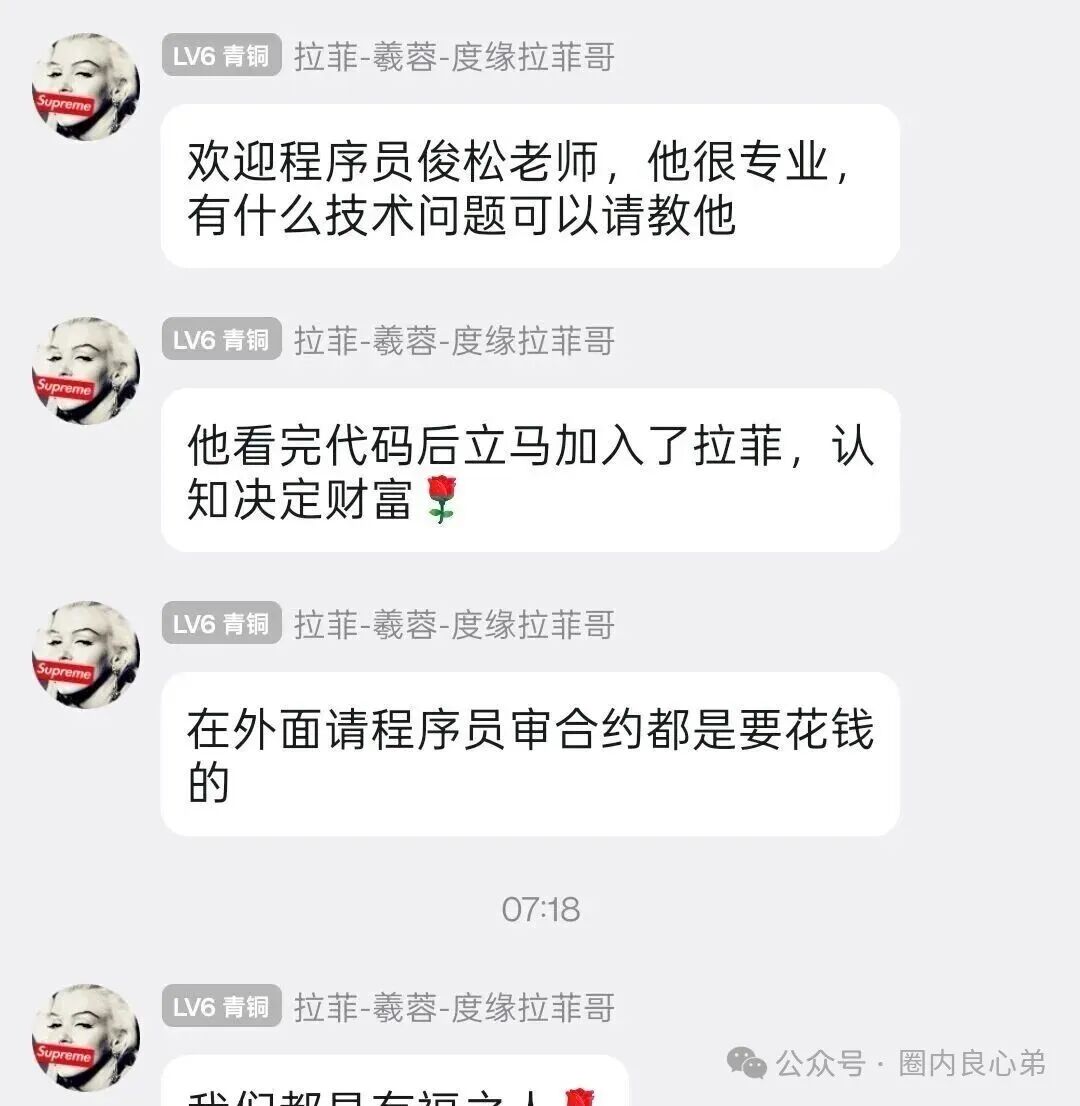1080x1106 pixels.
Task: Click the message bubble starting with 他看完代码
Action: pos(530,470)
